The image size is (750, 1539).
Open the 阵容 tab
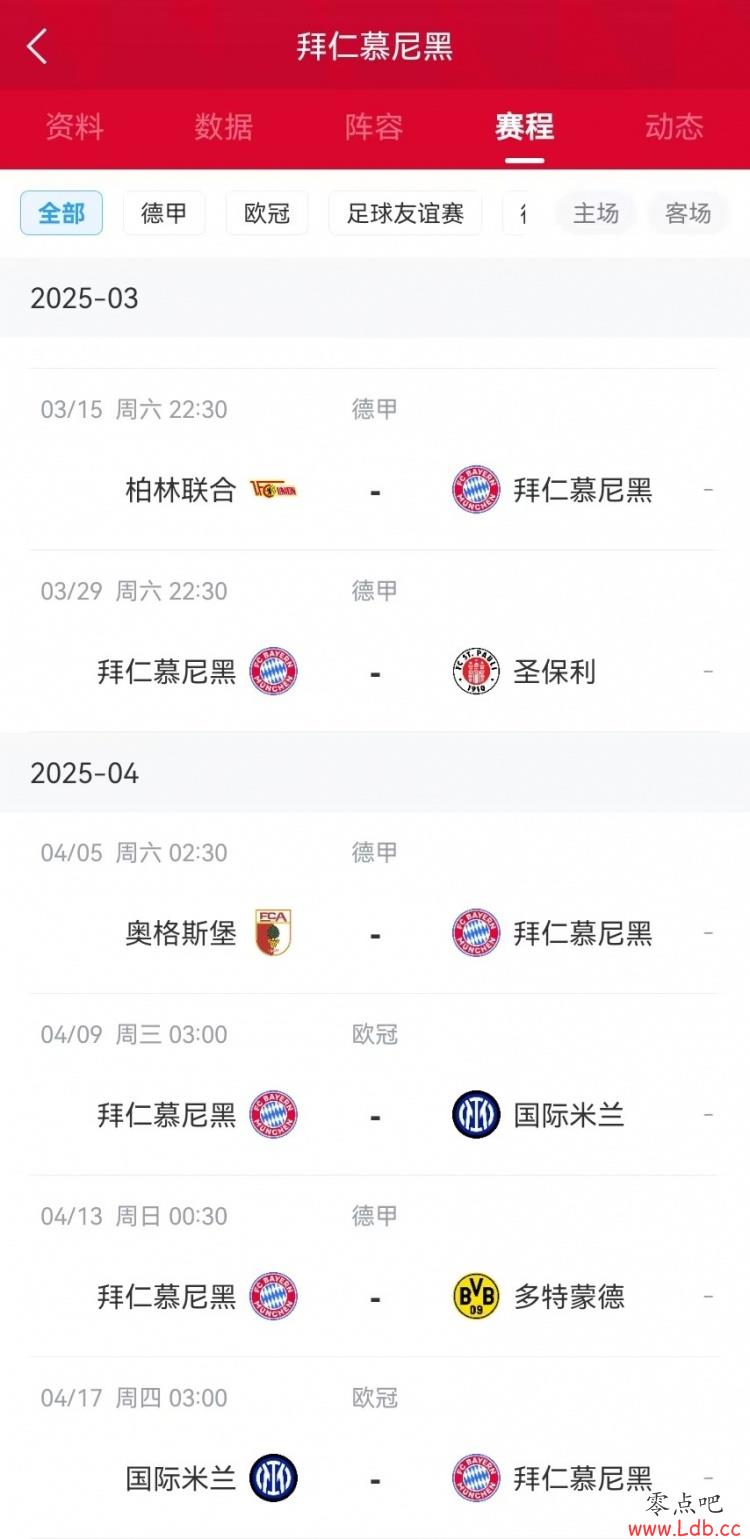point(374,127)
